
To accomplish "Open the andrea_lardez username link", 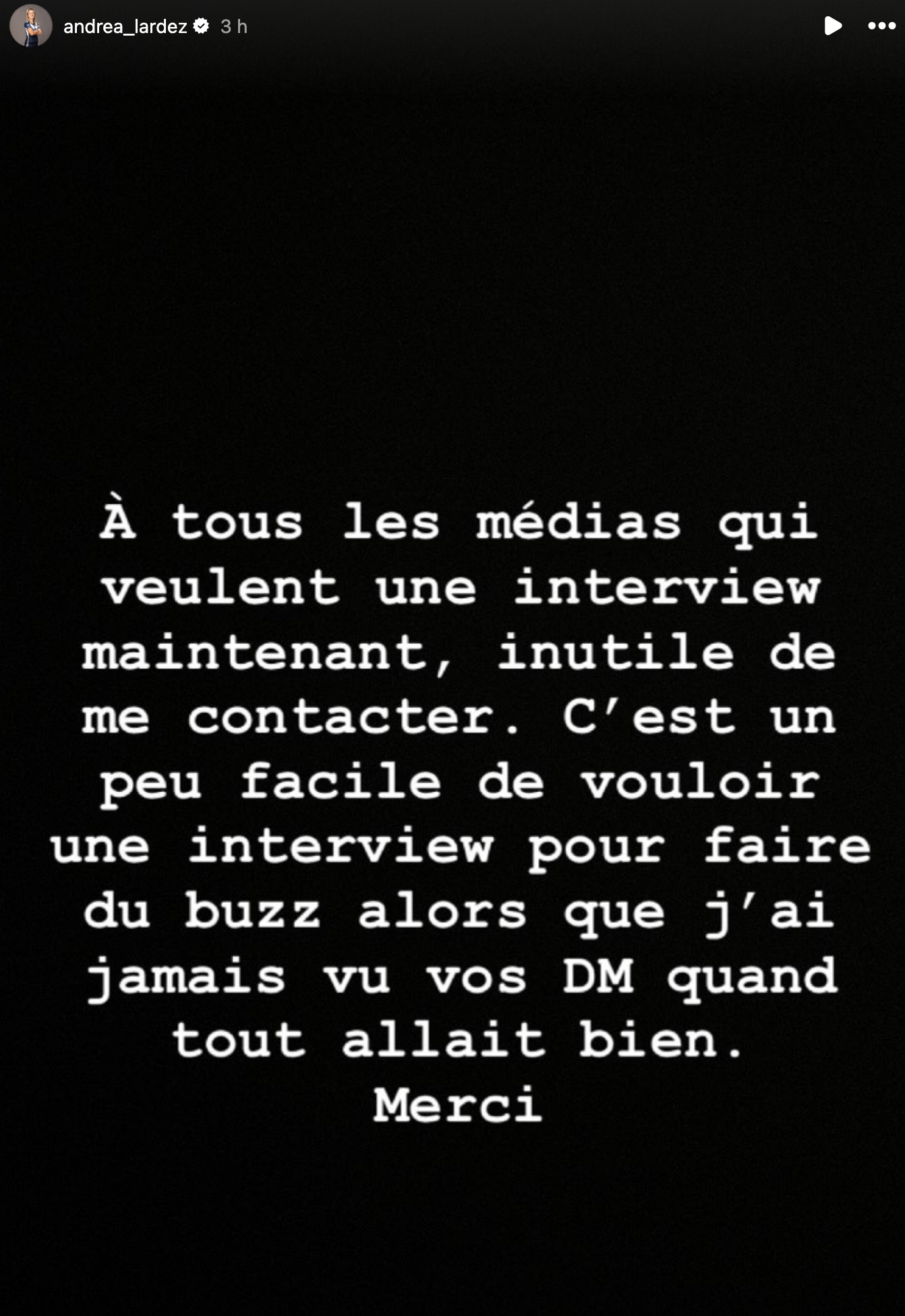I will 125,26.
